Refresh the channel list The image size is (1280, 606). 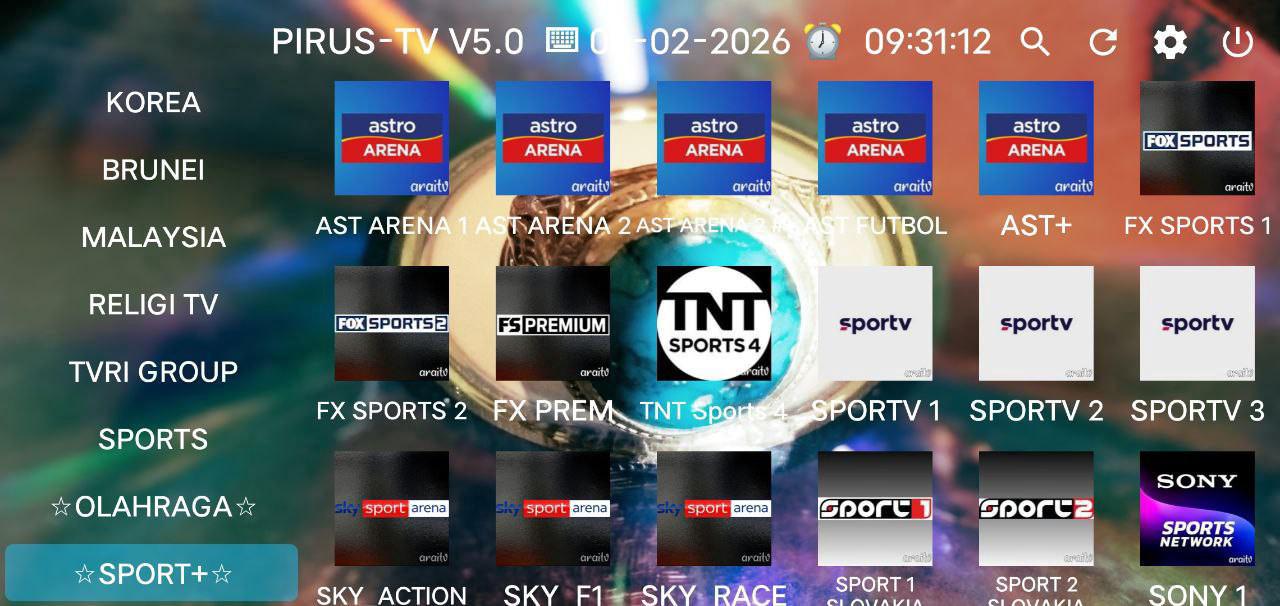click(1103, 42)
